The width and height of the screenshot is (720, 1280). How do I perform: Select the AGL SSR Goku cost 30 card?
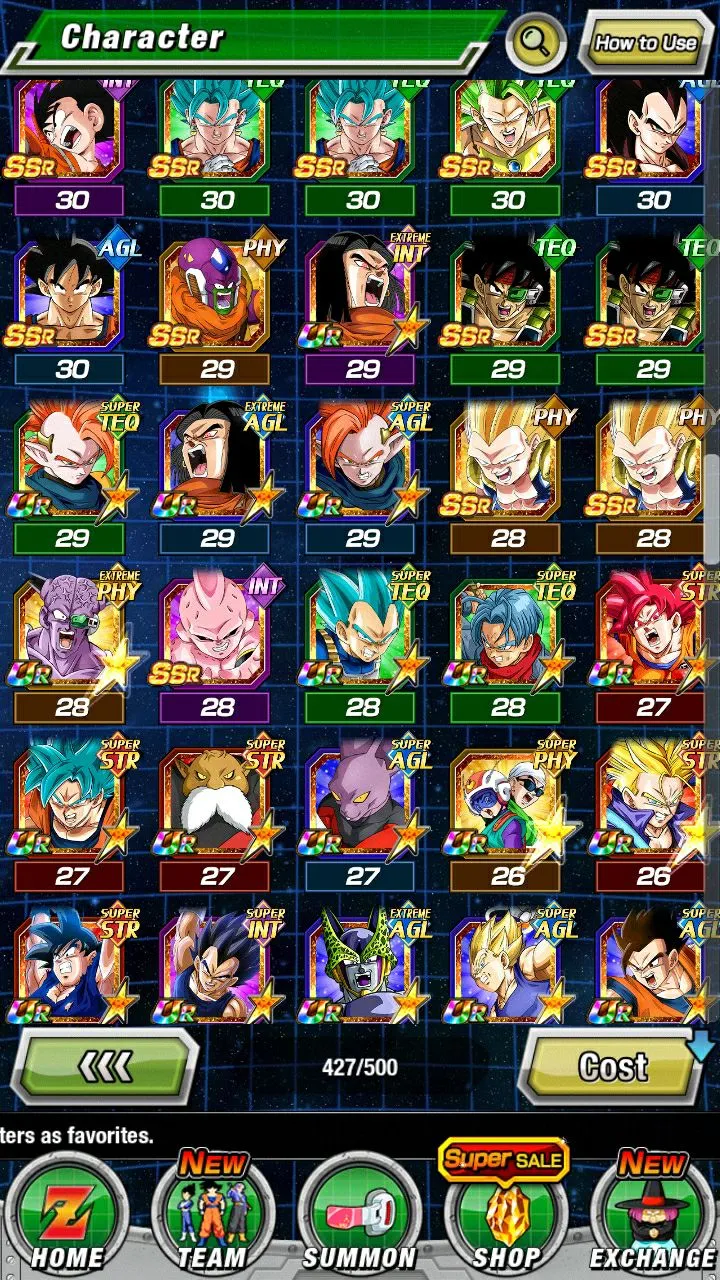pyautogui.click(x=70, y=295)
